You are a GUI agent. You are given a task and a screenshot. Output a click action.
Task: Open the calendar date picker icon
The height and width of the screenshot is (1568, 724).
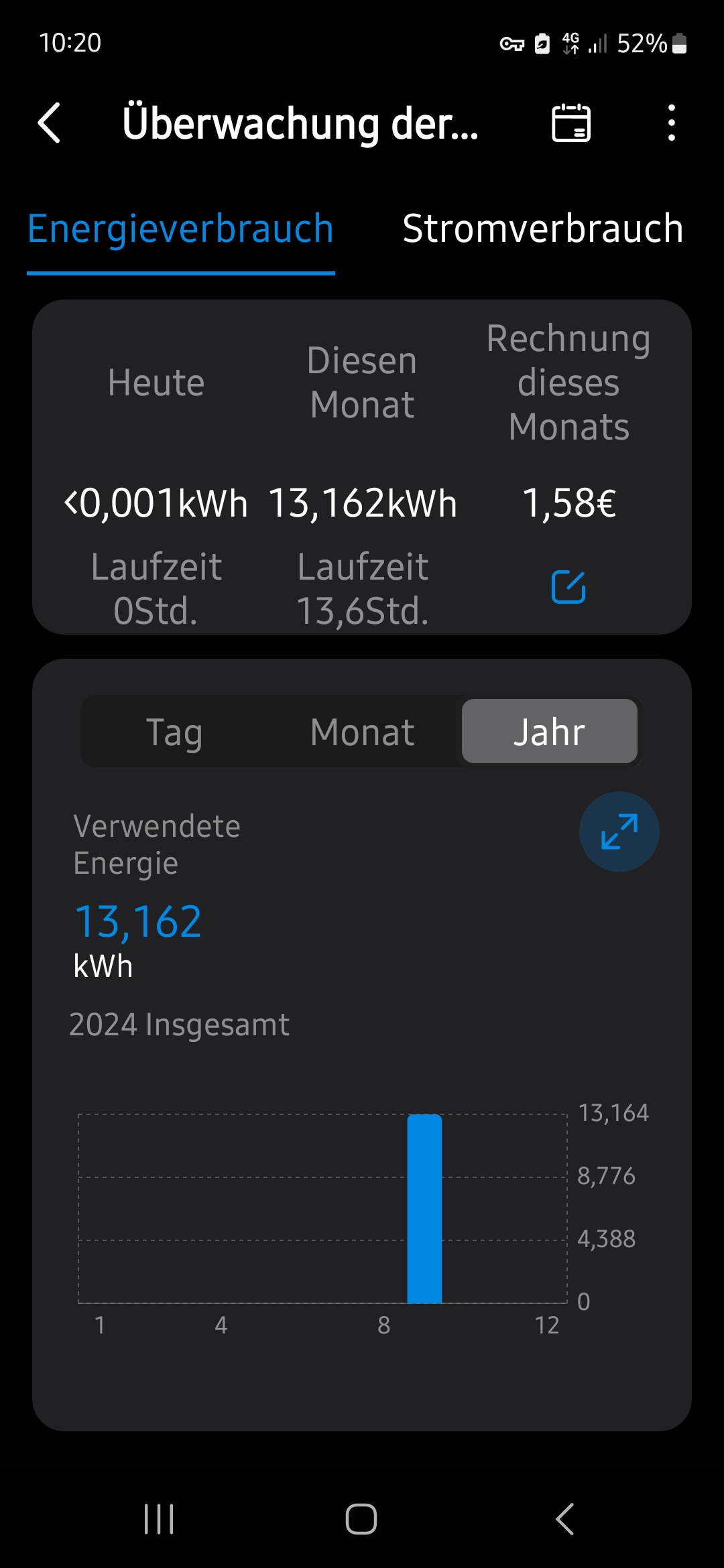pyautogui.click(x=570, y=123)
